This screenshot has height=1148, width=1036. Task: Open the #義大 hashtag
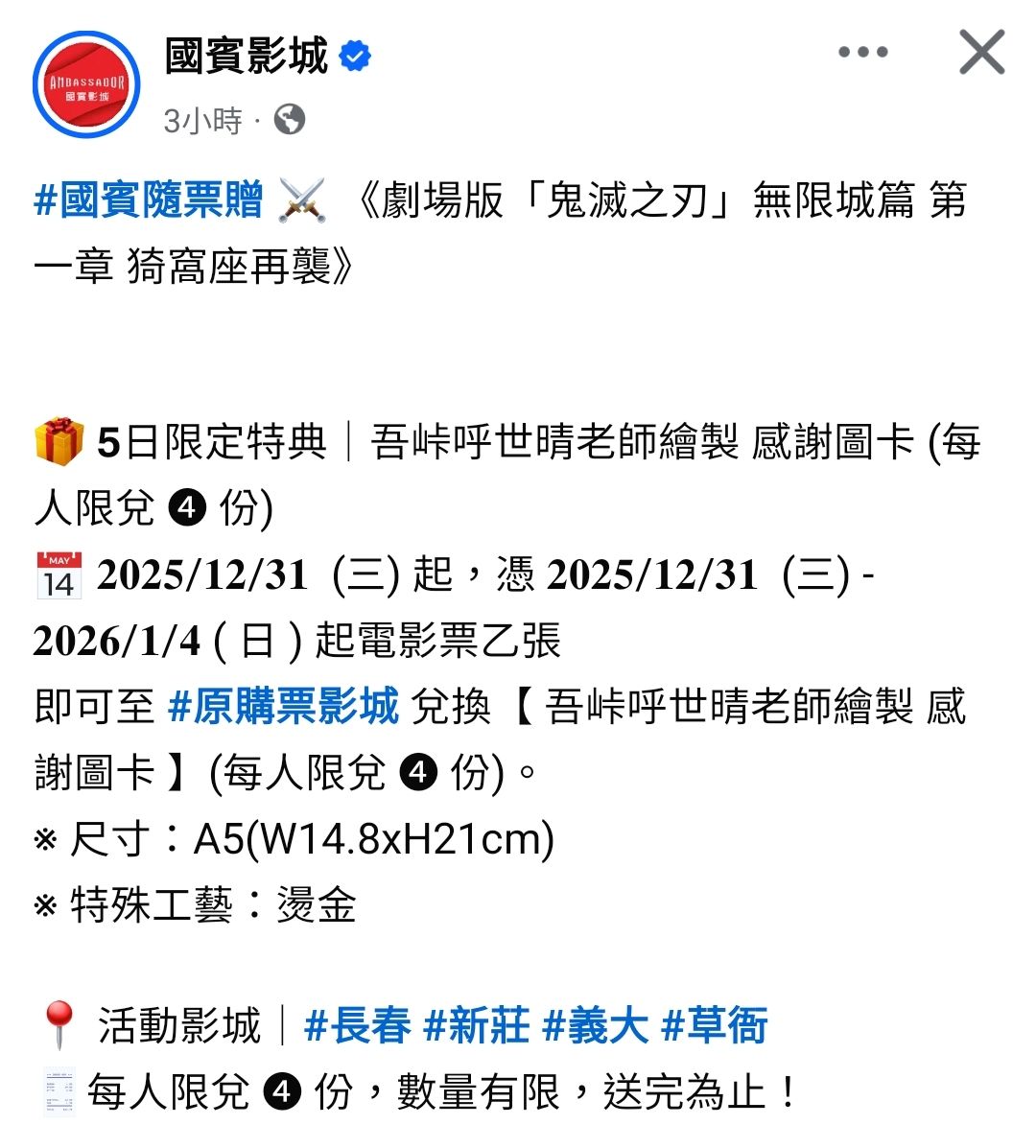(595, 1026)
